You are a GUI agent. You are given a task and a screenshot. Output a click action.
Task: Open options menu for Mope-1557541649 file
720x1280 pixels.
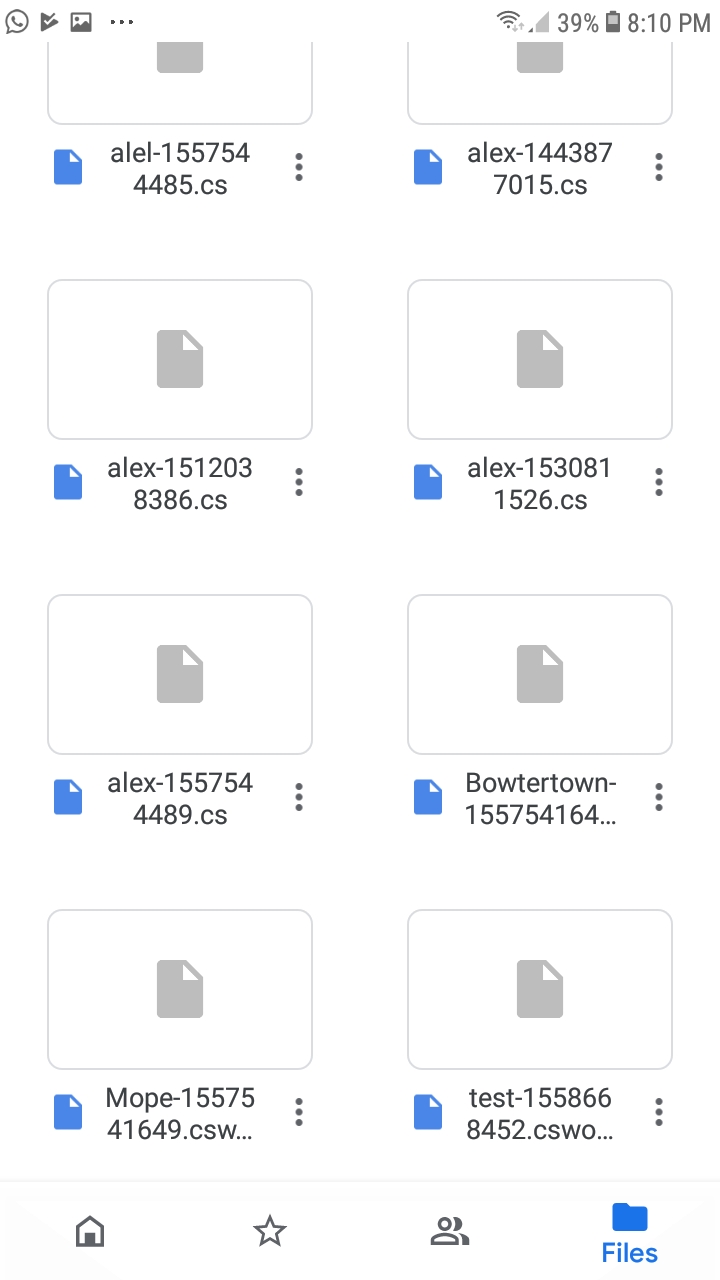pyautogui.click(x=298, y=1112)
